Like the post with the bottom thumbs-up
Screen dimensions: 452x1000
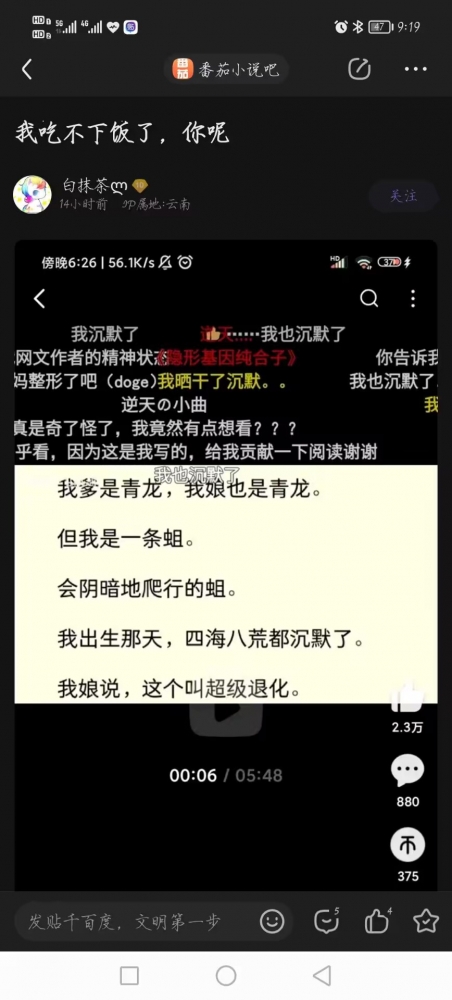click(x=377, y=922)
